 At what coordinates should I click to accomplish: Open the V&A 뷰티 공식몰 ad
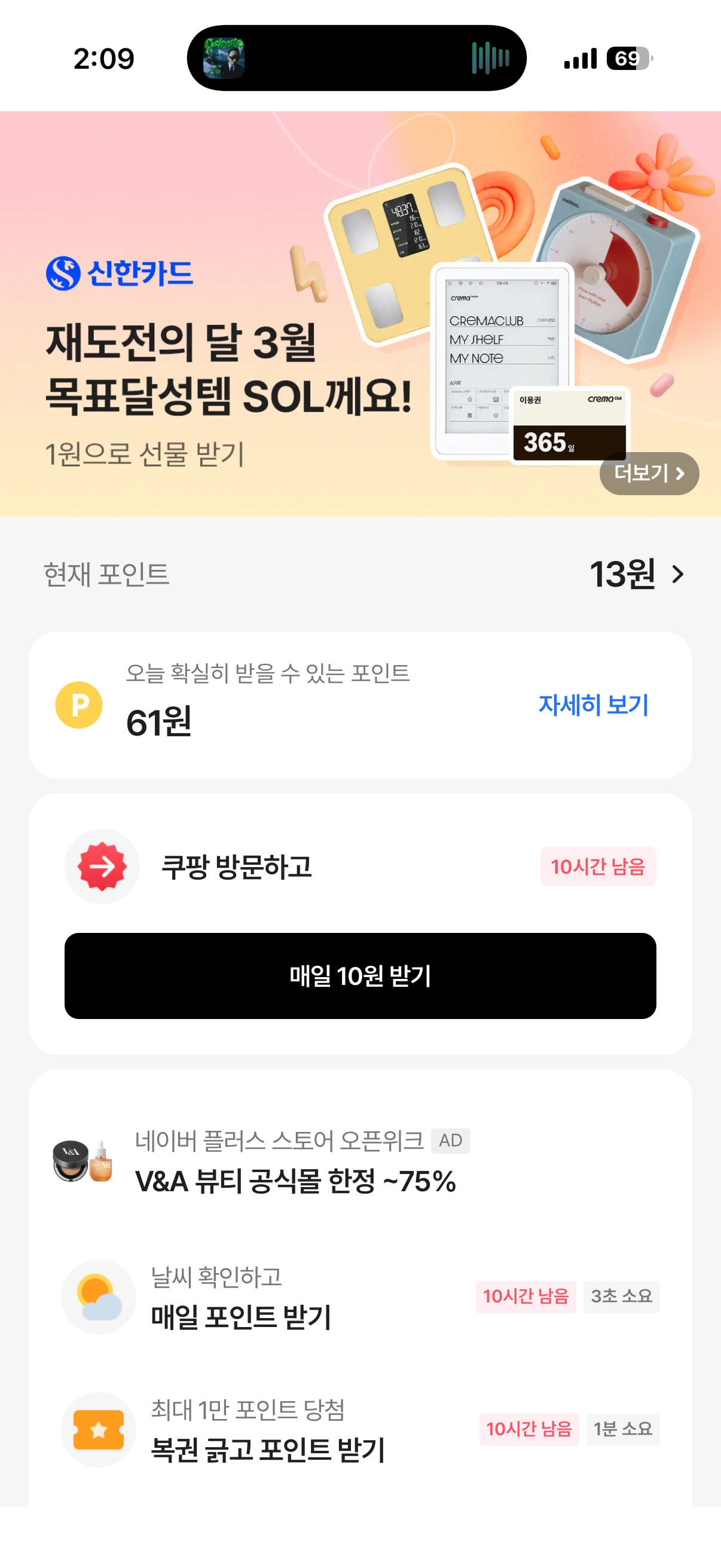295,1162
